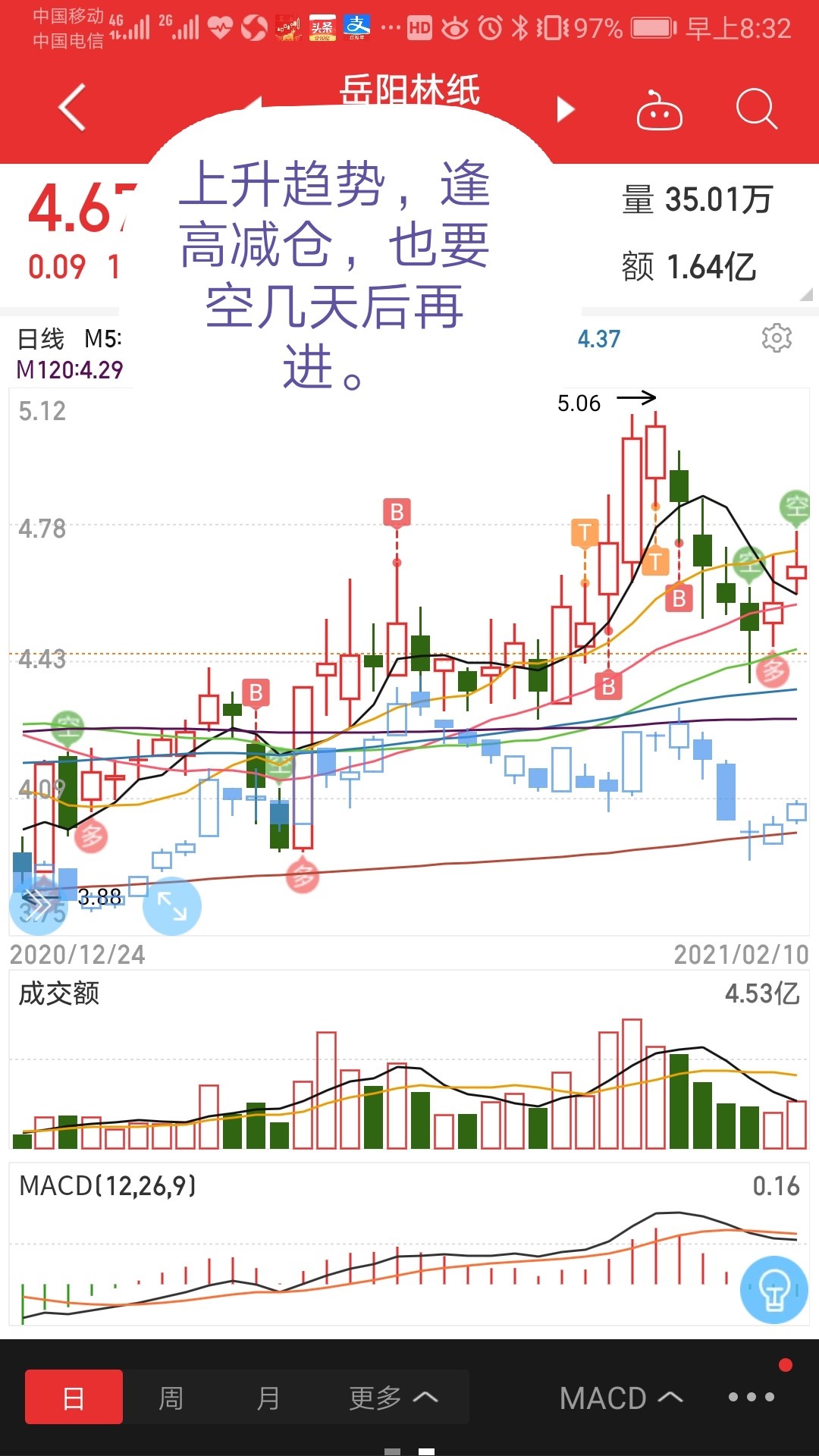Open chart indicator settings gear
The image size is (819, 1456).
coord(777,337)
